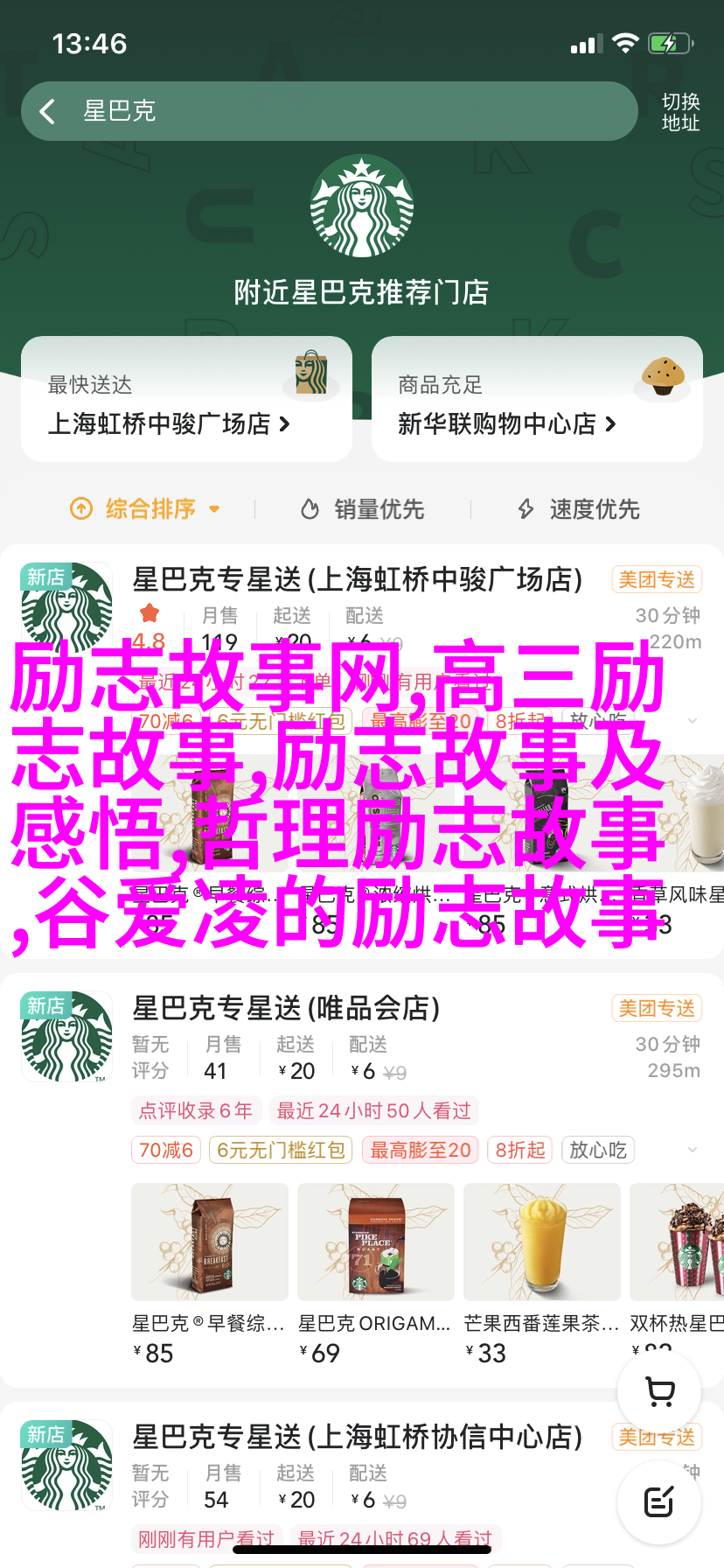Expand the 综合排序 sort dropdown
Image resolution: width=724 pixels, height=1568 pixels.
tap(146, 508)
